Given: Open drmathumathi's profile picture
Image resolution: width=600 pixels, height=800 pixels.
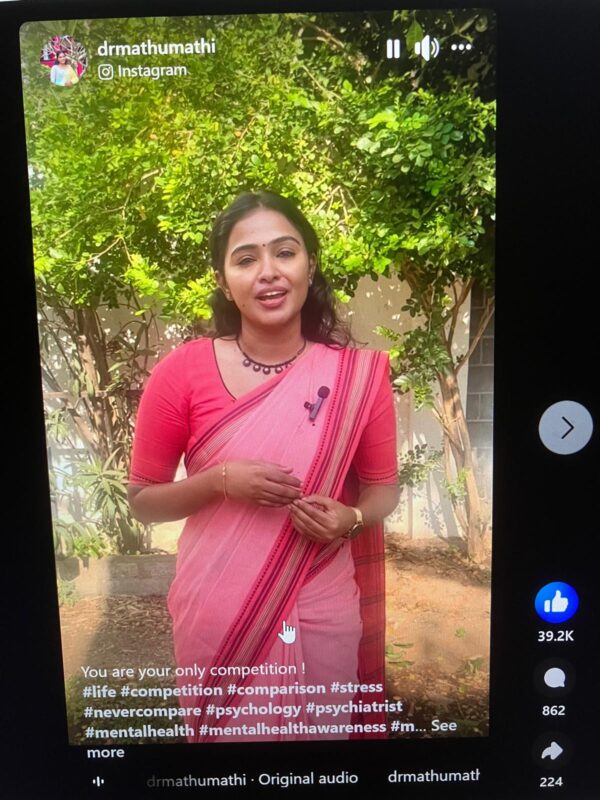Looking at the screenshot, I should pyautogui.click(x=63, y=60).
